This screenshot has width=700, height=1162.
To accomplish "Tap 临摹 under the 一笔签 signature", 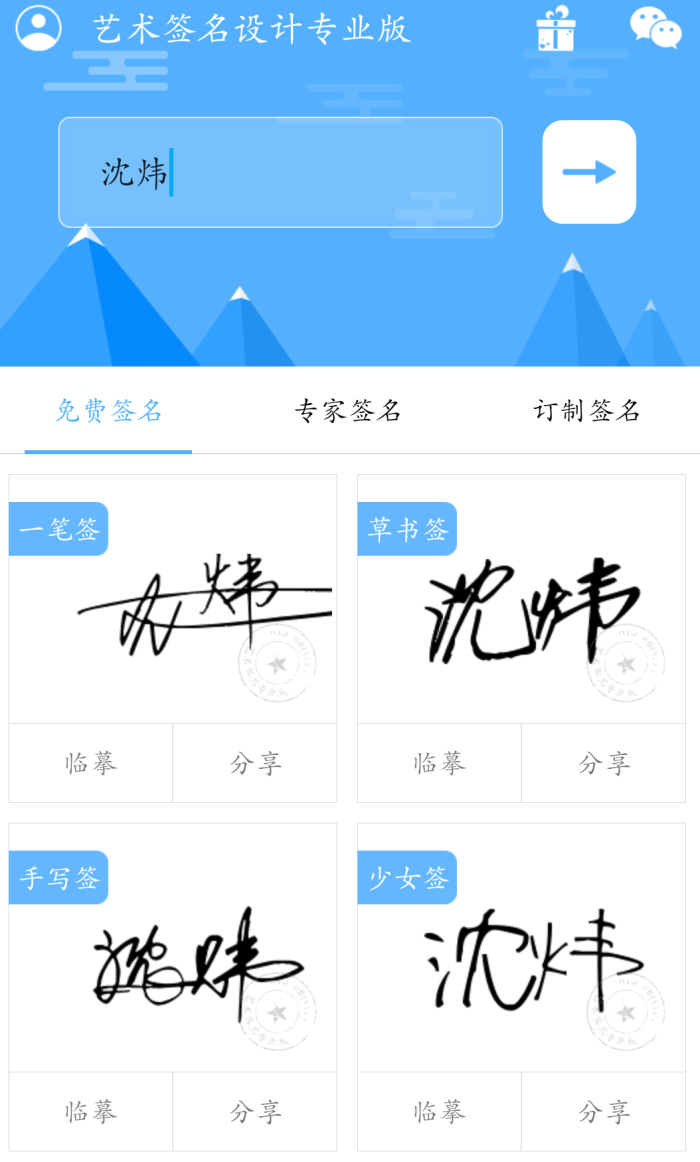I will [91, 763].
